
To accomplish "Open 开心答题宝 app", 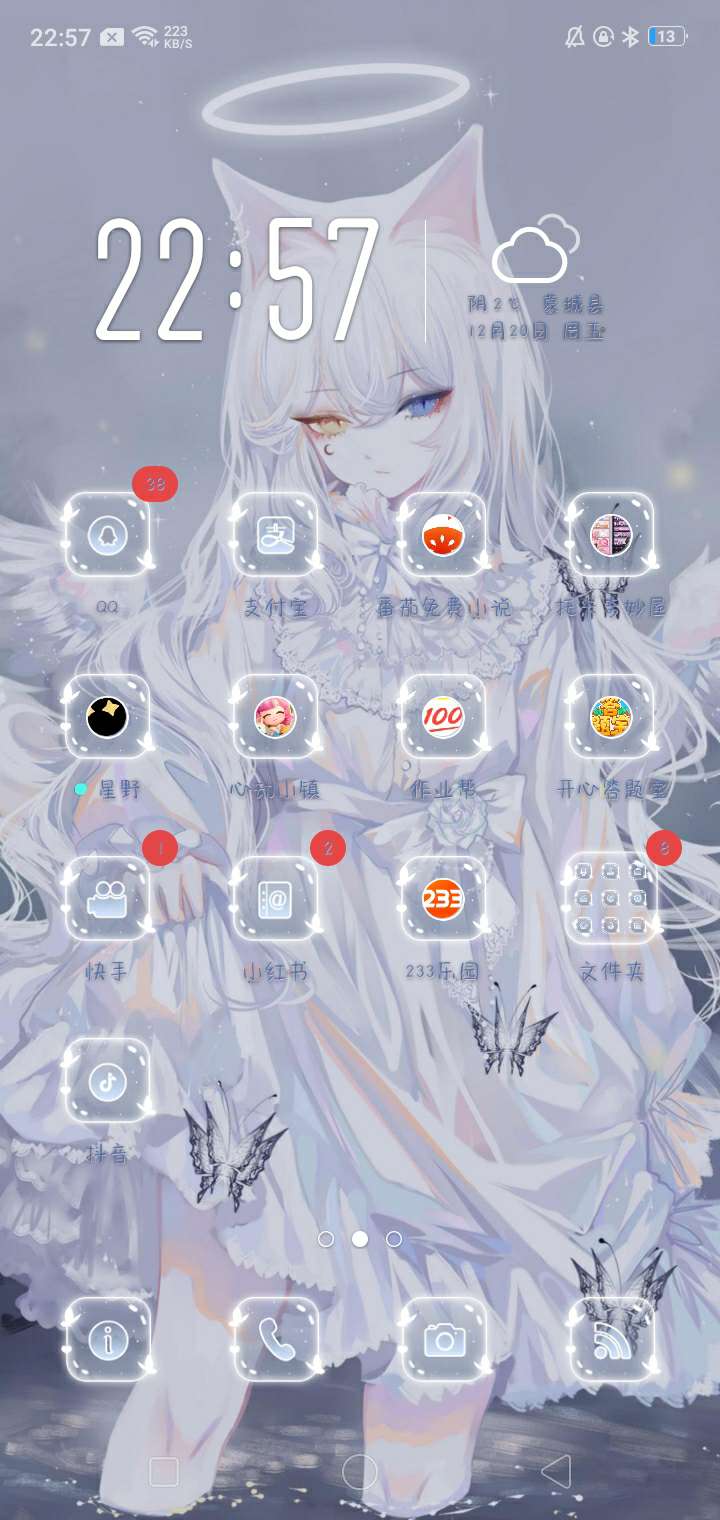I will (x=611, y=717).
